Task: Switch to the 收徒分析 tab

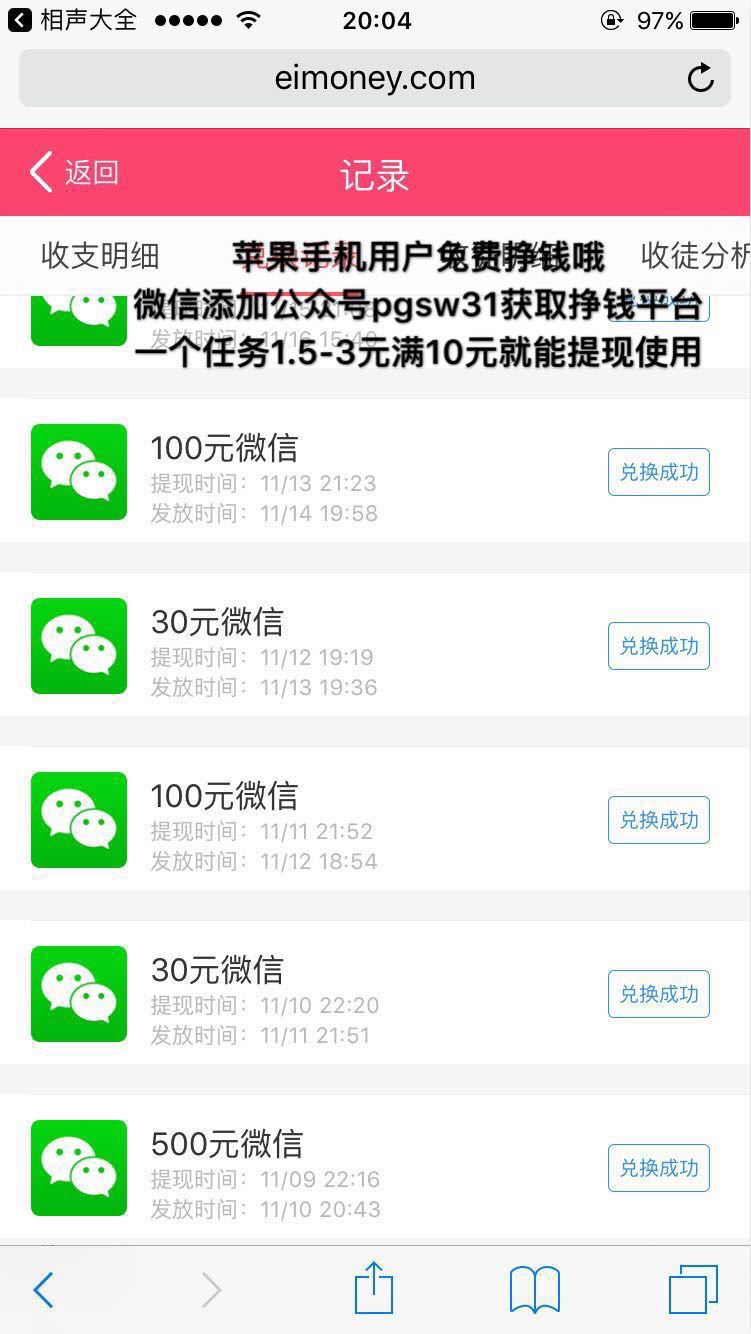Action: [x=694, y=256]
